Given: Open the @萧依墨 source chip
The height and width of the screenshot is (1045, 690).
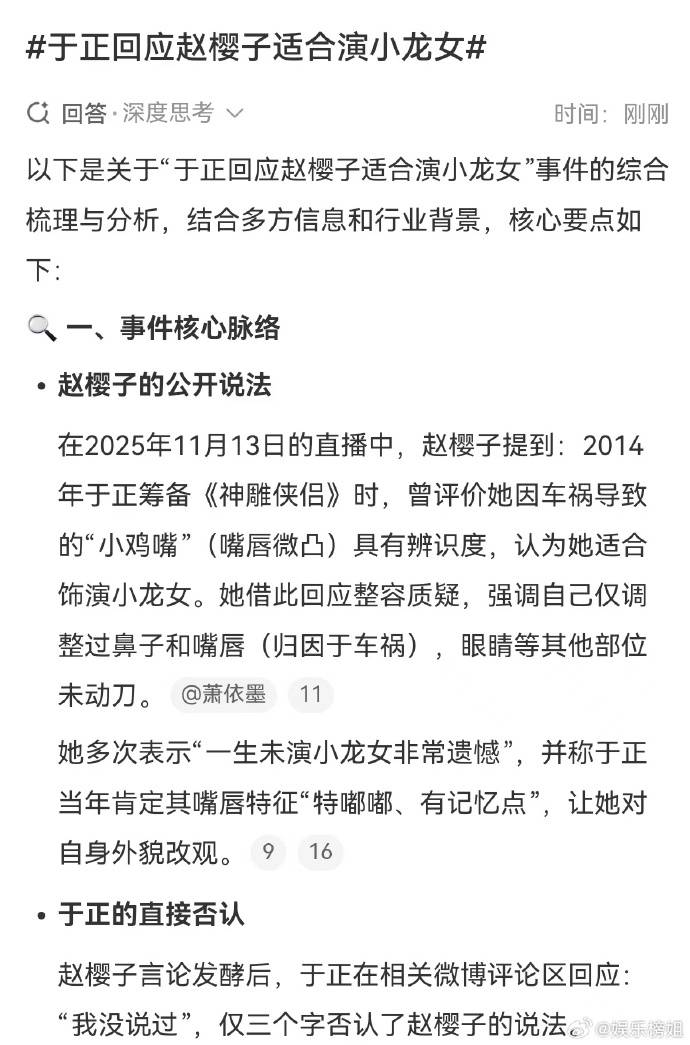Looking at the screenshot, I should click(223, 693).
